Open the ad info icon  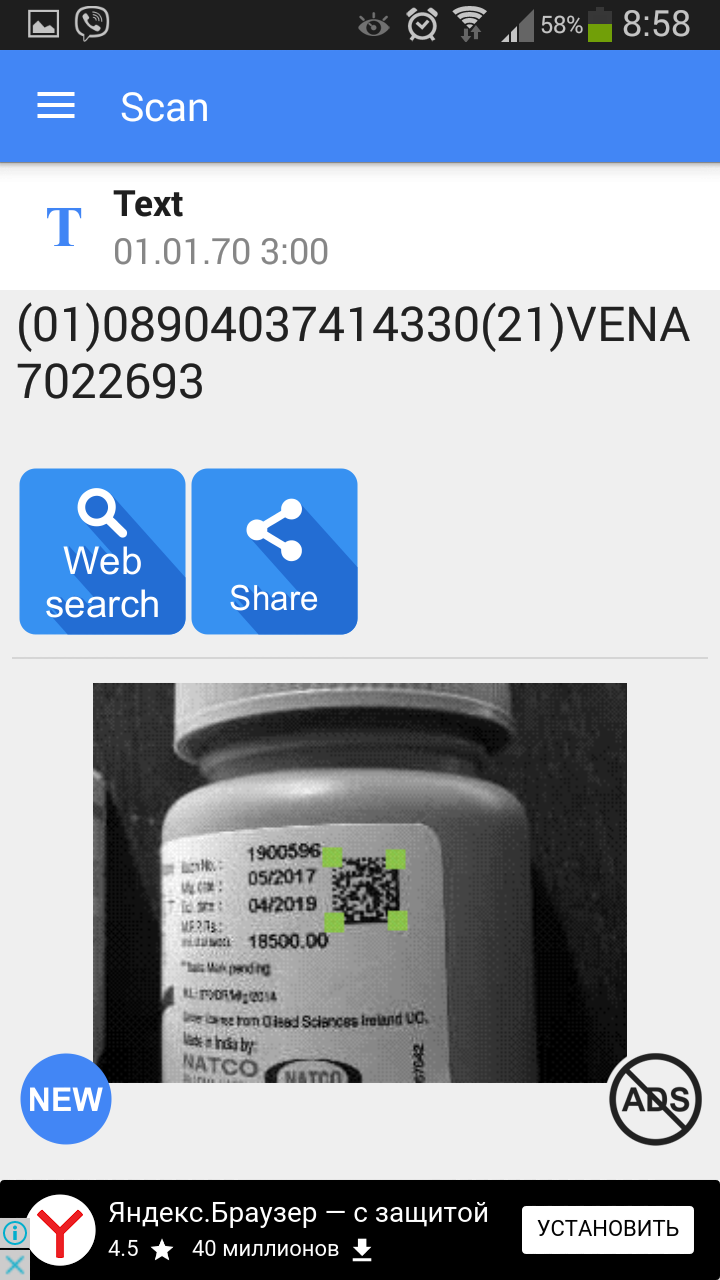pos(13,1232)
